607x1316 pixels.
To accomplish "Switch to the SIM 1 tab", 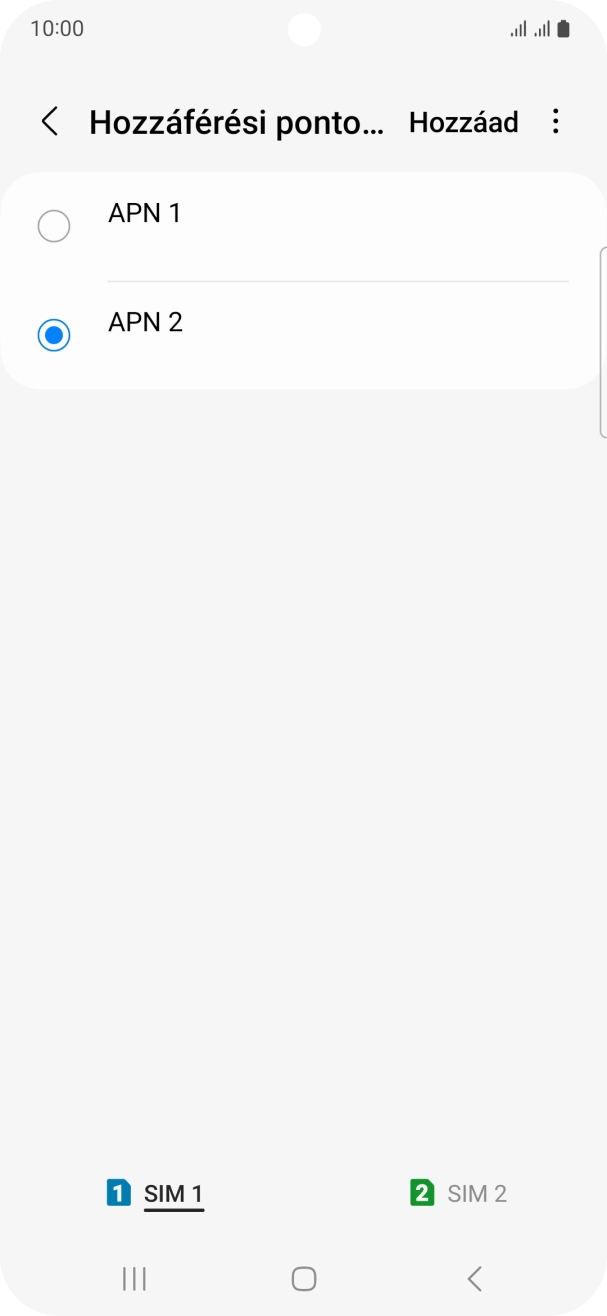I will click(x=156, y=1193).
